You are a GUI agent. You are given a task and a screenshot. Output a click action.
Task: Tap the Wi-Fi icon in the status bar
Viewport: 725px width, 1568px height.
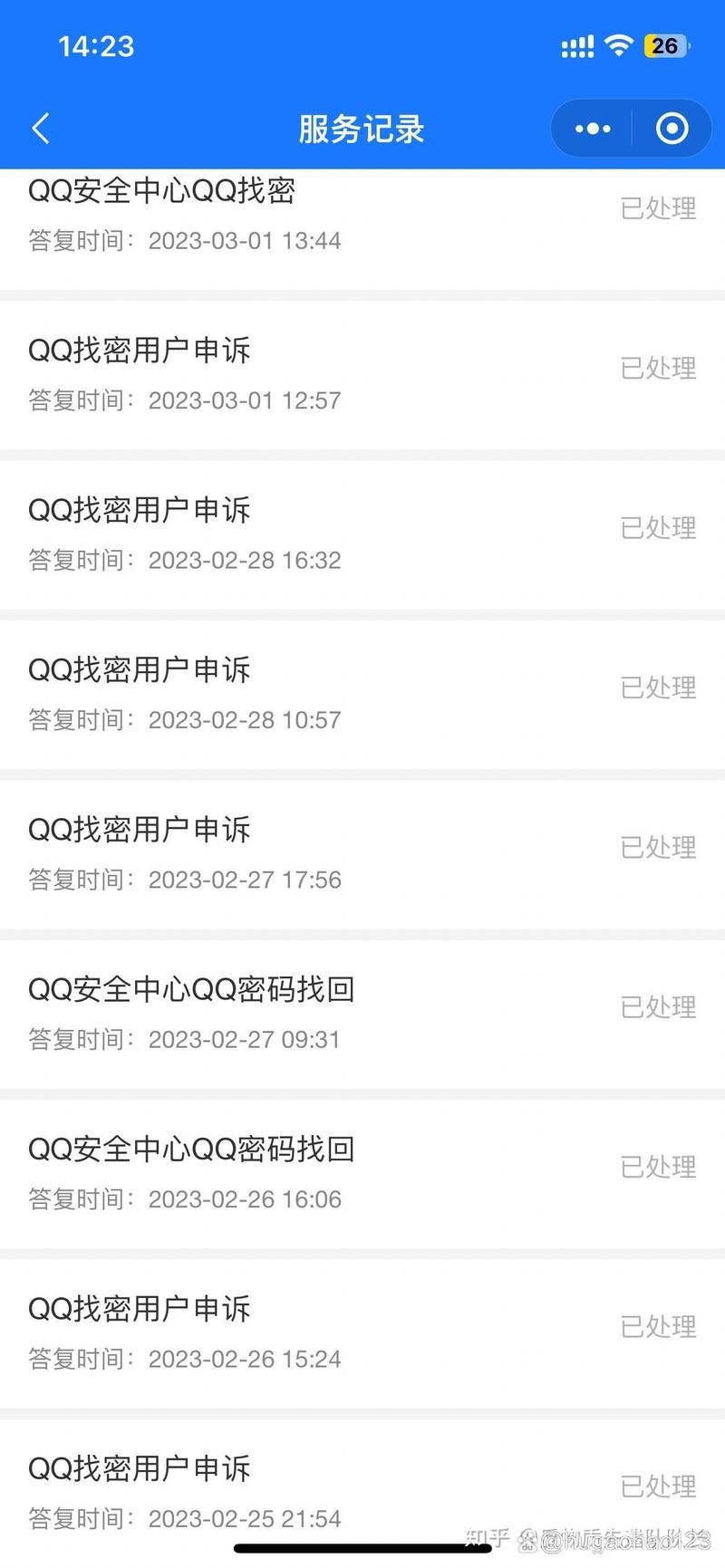click(x=619, y=45)
